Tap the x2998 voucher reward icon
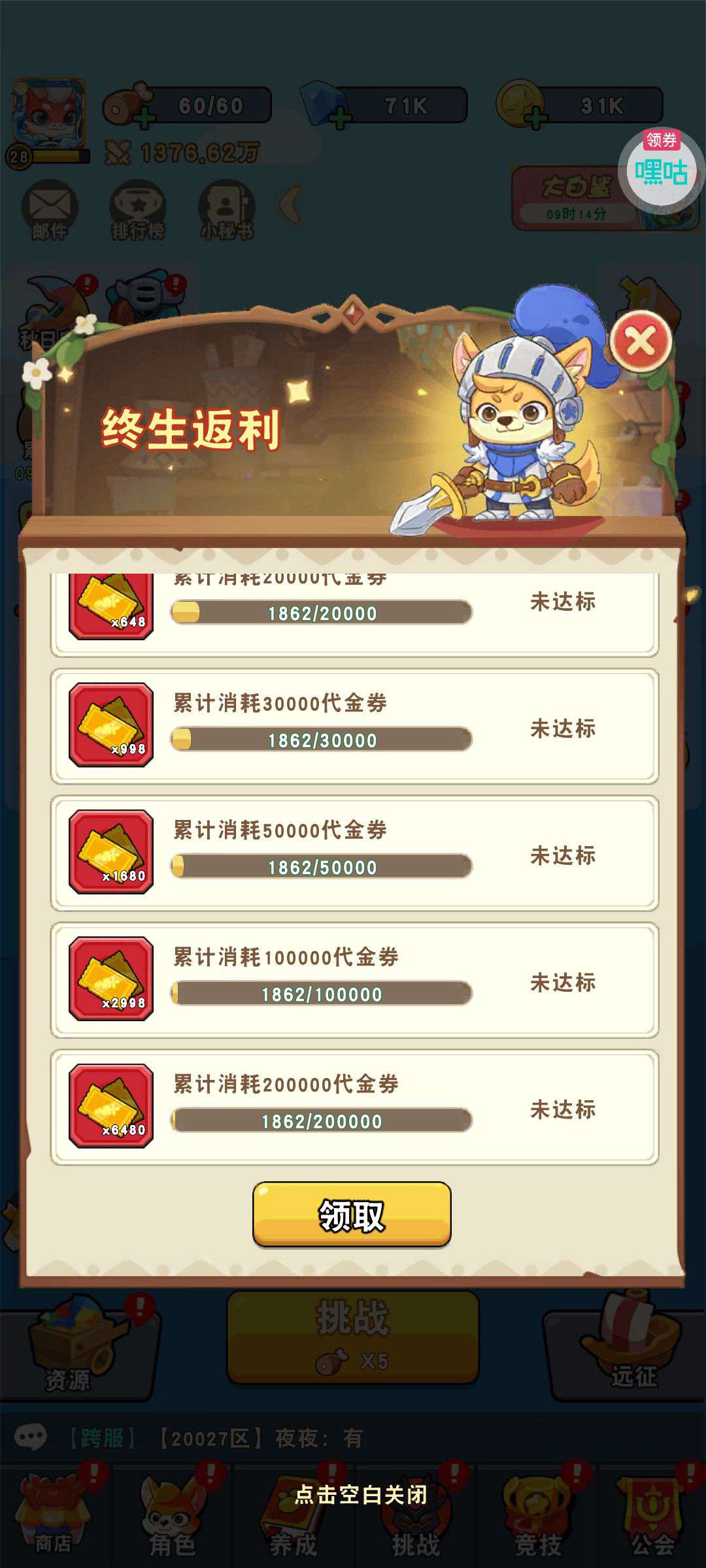 [111, 979]
